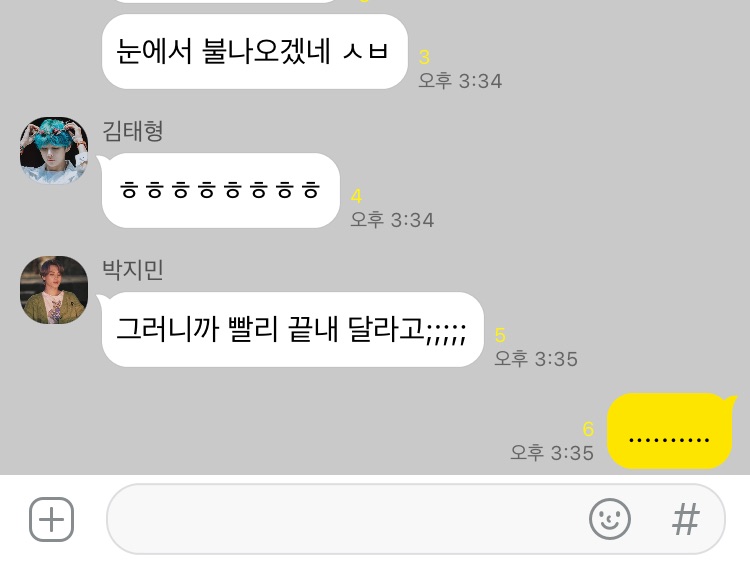Tap the hashtag search icon
This screenshot has width=750, height=562.
point(686,519)
